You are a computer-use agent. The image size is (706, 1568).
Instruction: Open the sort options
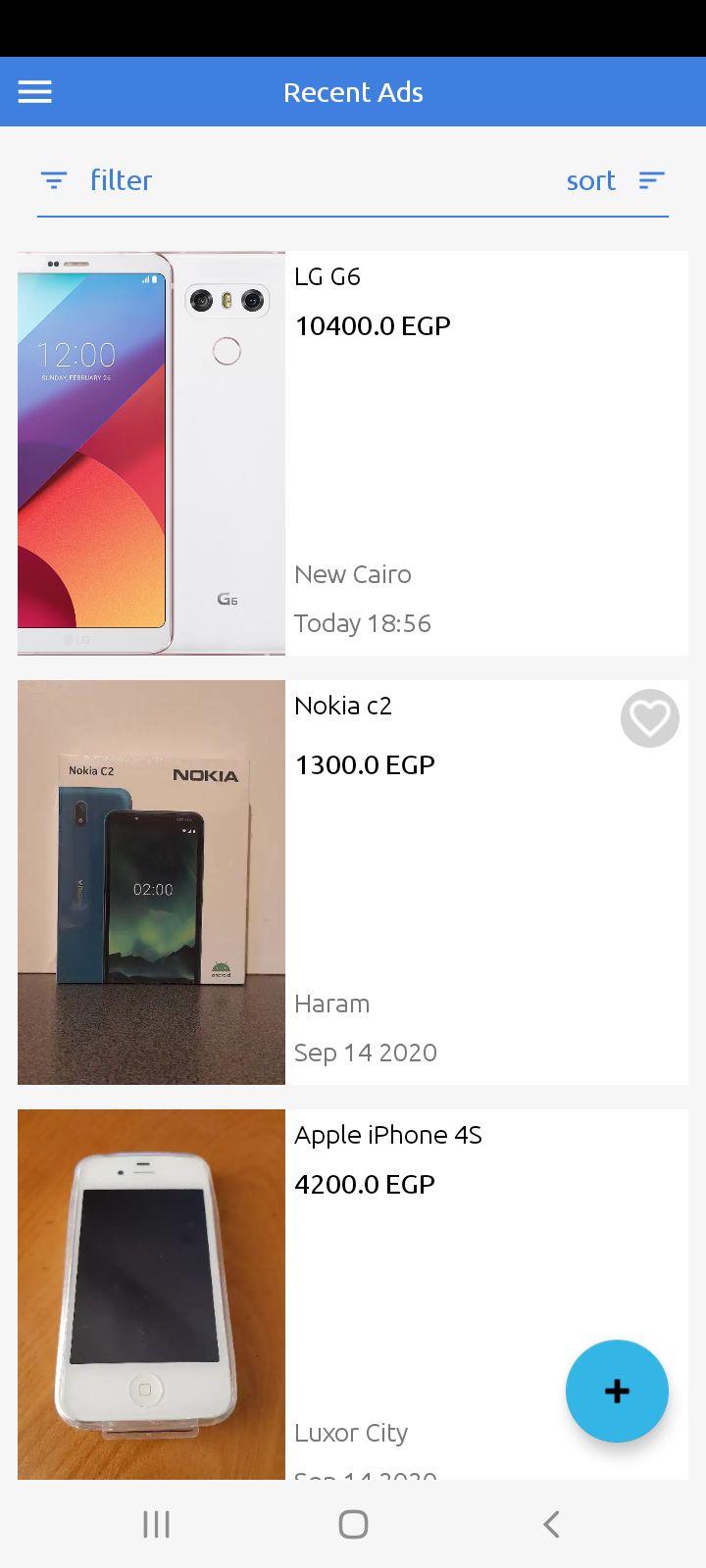615,180
